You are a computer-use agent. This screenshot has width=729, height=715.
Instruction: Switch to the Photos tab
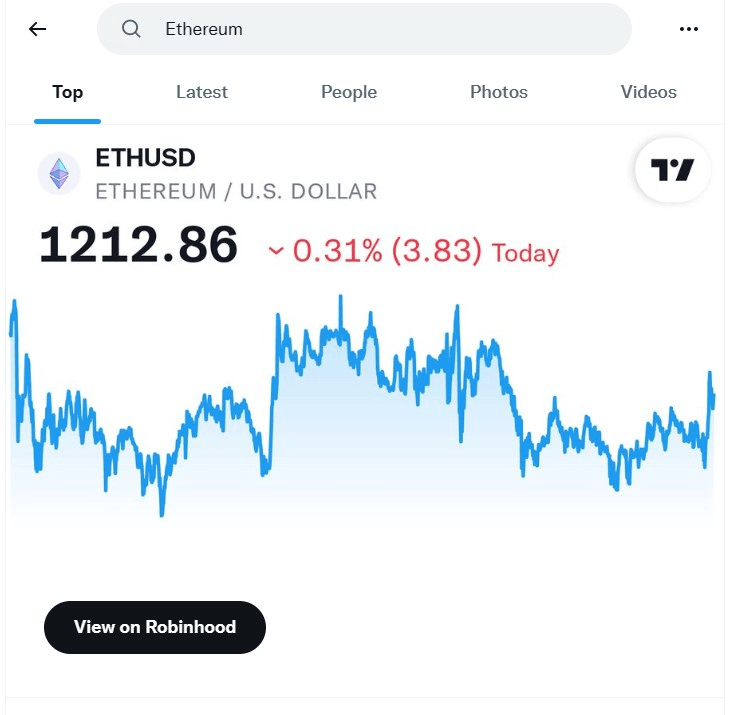tap(499, 92)
